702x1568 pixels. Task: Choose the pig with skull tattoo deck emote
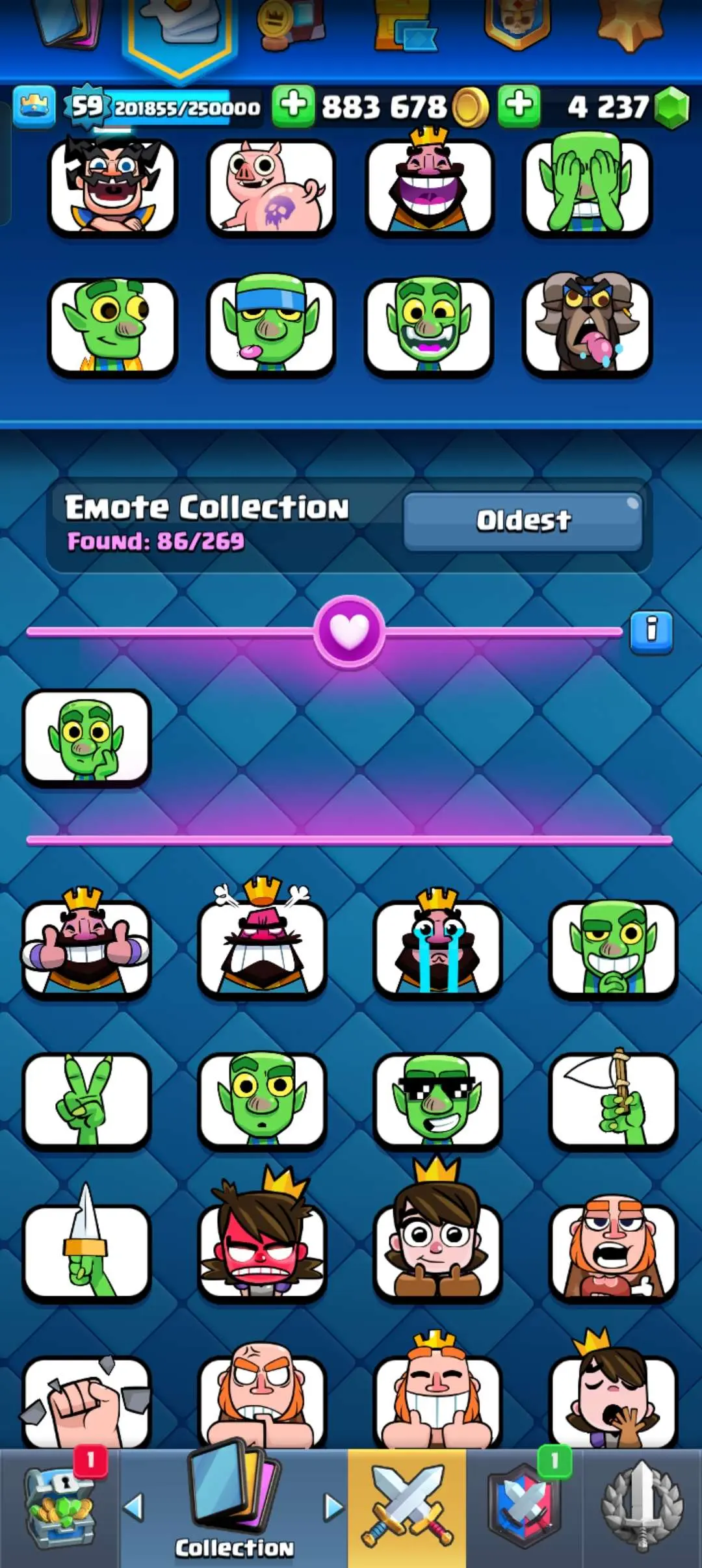tap(270, 187)
